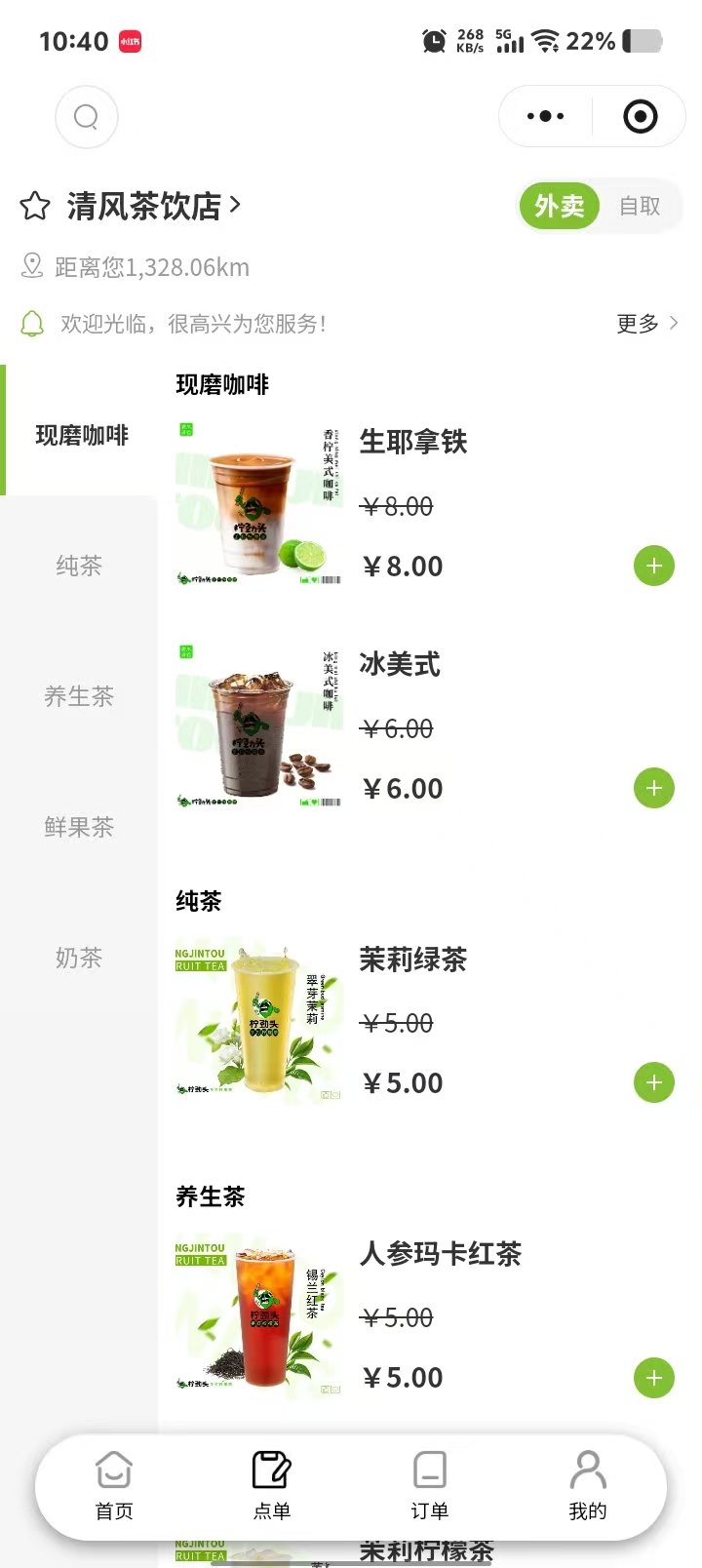This screenshot has height=1568, width=702.
Task: Select the 纯茶 category
Action: click(x=79, y=566)
